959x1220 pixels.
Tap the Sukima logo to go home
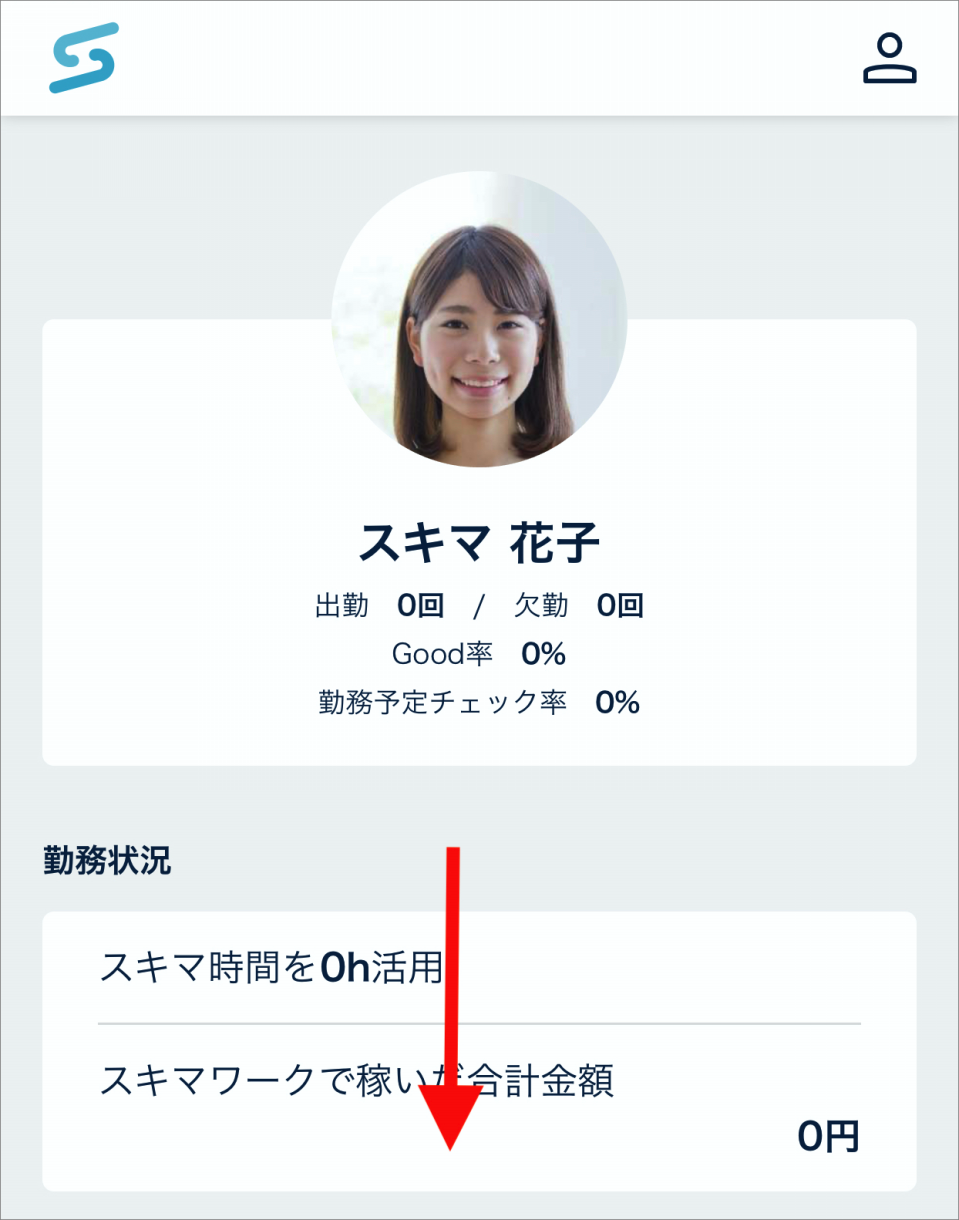coord(84,58)
